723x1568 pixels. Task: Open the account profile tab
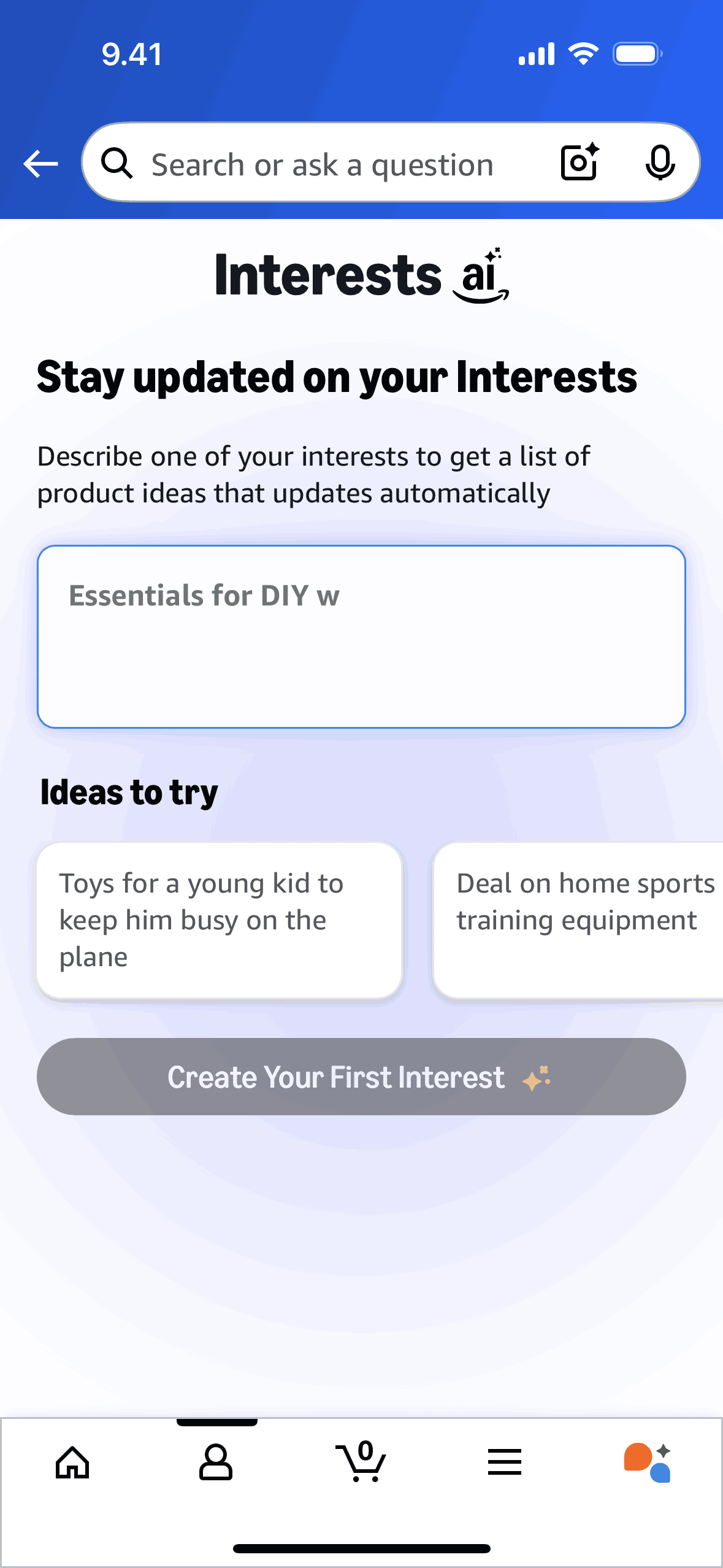click(x=216, y=1463)
